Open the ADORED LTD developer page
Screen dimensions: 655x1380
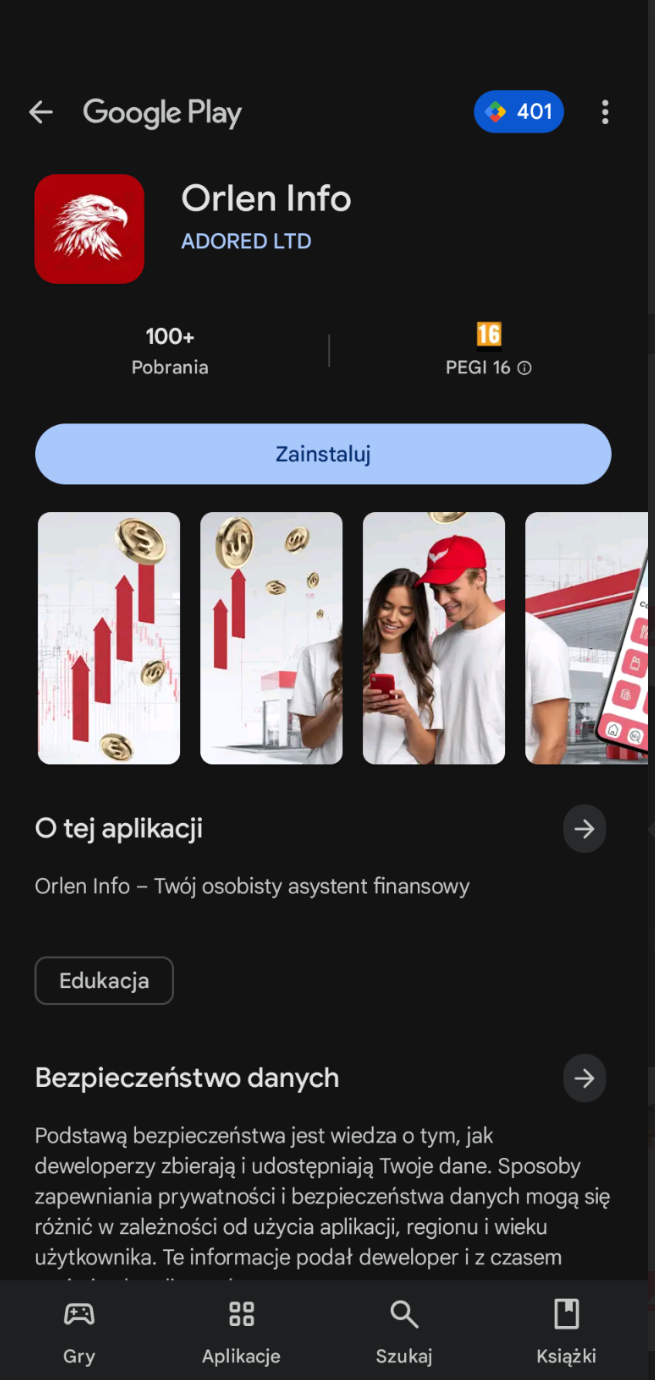(246, 241)
